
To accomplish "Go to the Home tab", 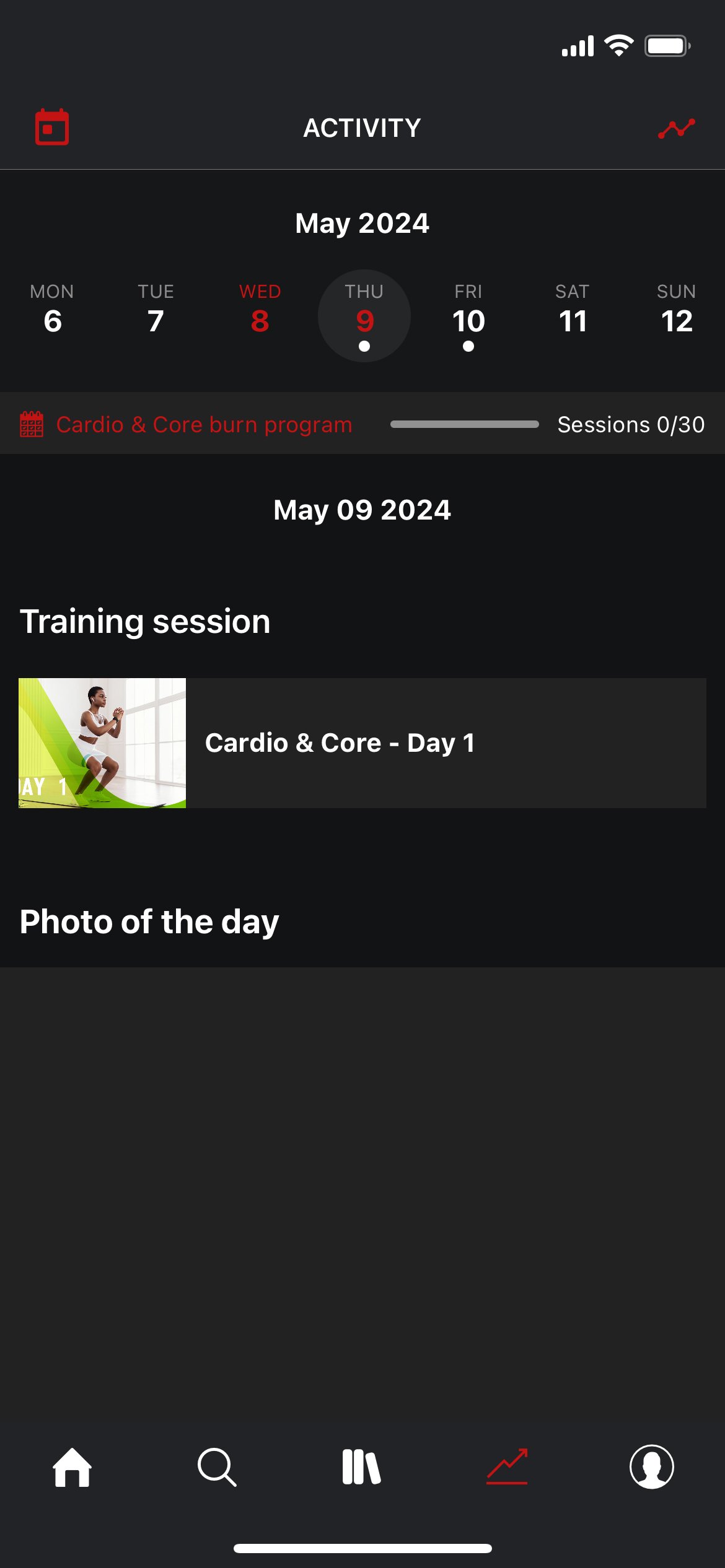I will [72, 1466].
